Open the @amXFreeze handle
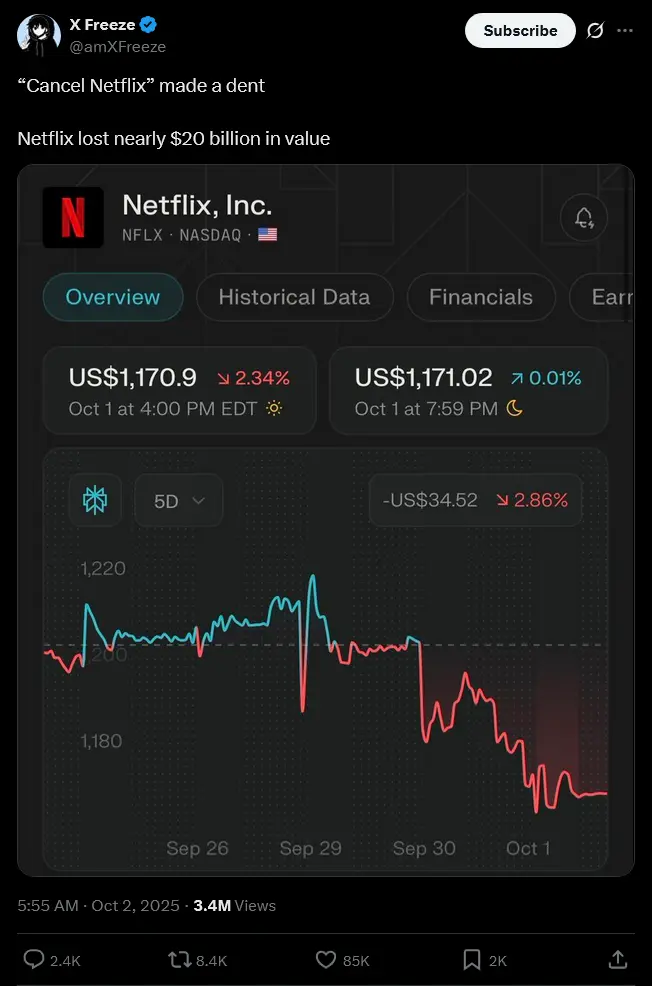The width and height of the screenshot is (652, 986). (x=118, y=47)
